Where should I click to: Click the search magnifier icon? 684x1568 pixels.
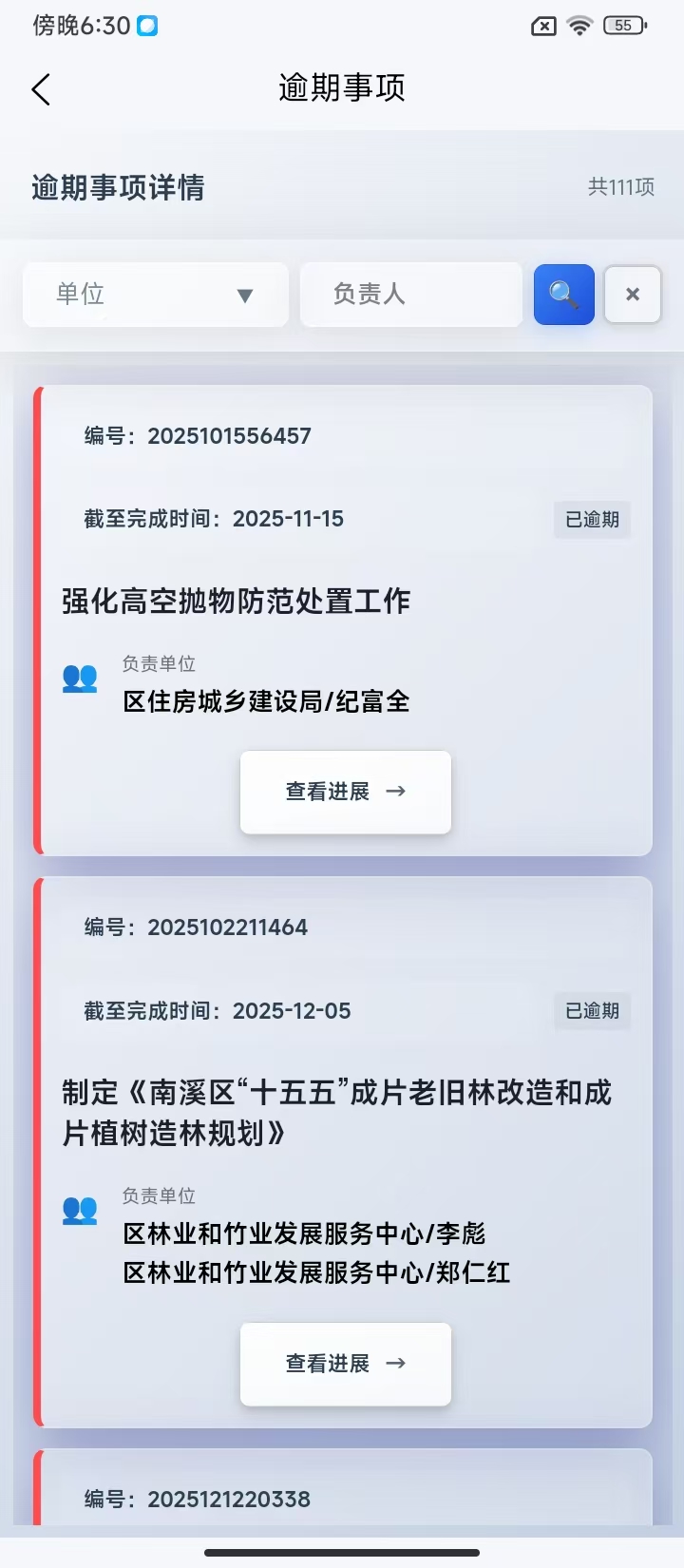(563, 295)
